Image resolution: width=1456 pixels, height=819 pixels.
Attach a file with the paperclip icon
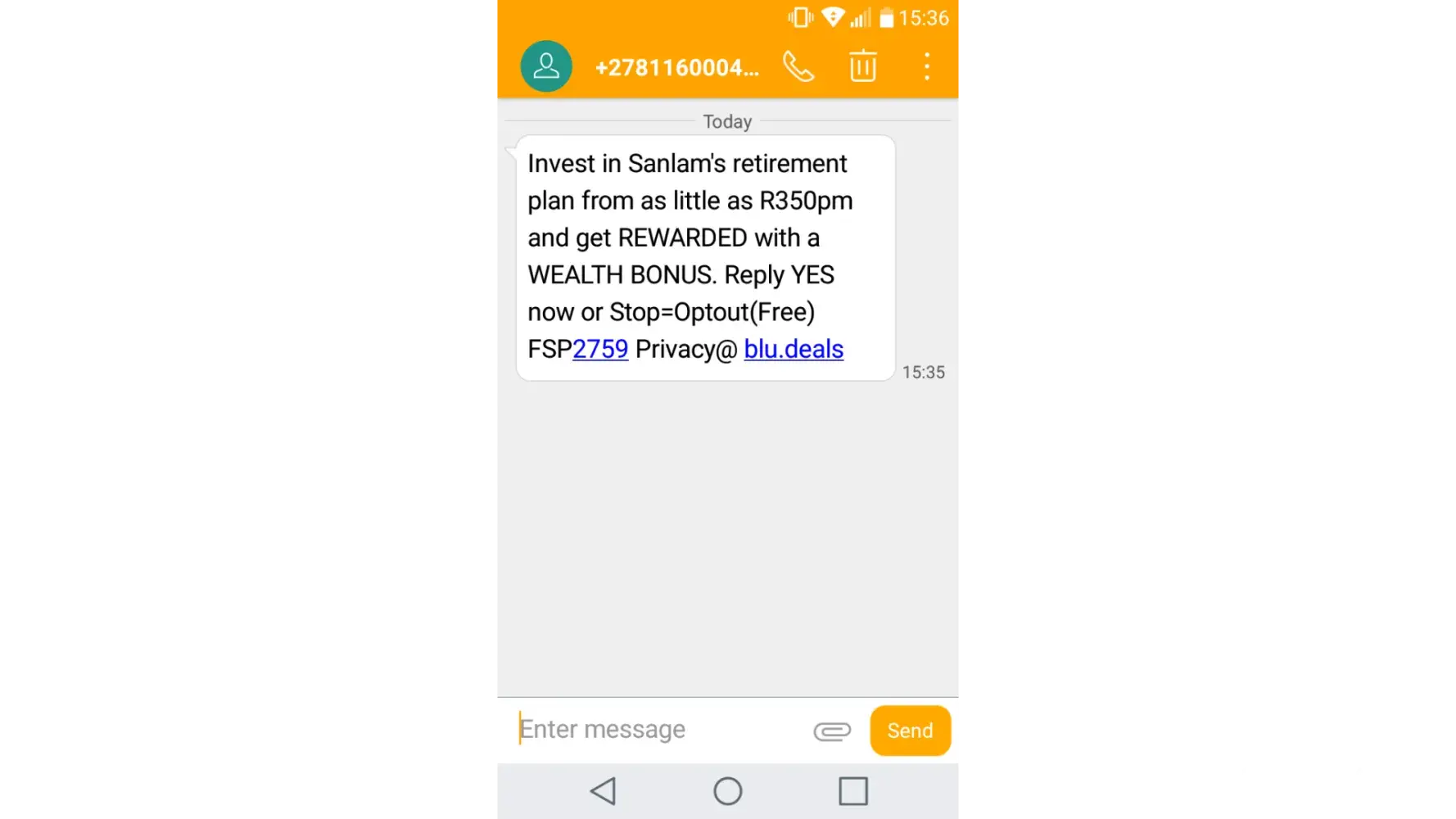coord(832,731)
